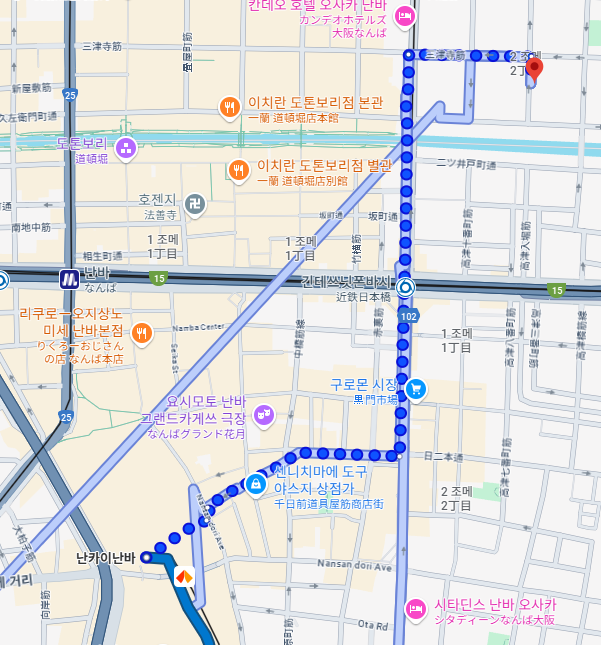Select the Namba Grand Kagetsu theater marker
601x645 pixels.
[x=264, y=414]
